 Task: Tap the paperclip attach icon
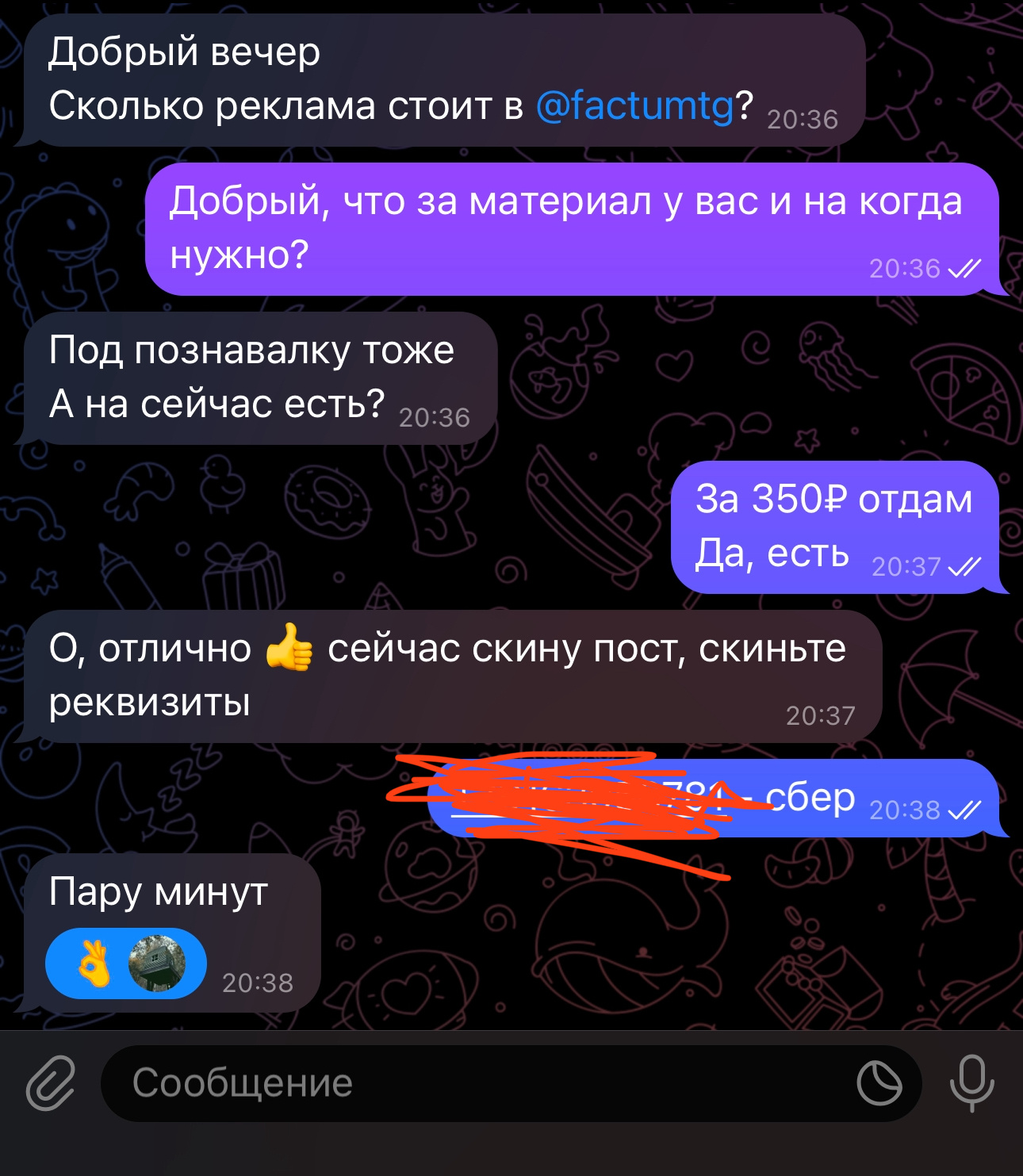pos(50,1082)
